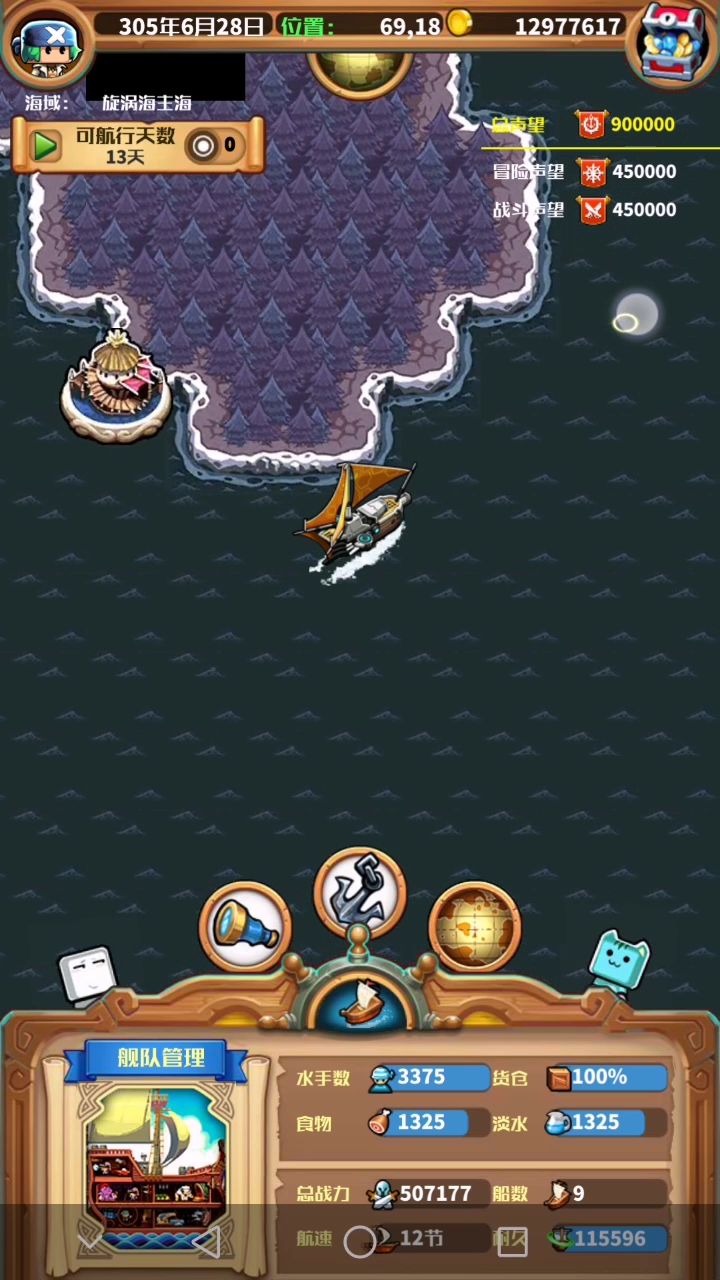720x1280 pixels.
Task: Open the treasure chest shop icon
Action: [673, 42]
